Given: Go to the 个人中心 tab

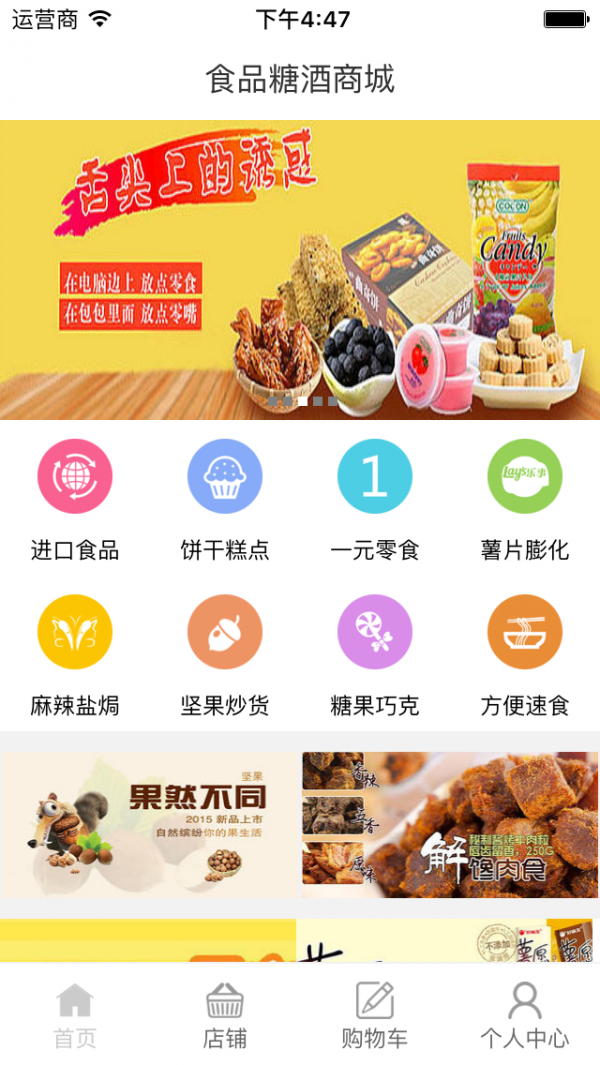Looking at the screenshot, I should click(x=525, y=1013).
